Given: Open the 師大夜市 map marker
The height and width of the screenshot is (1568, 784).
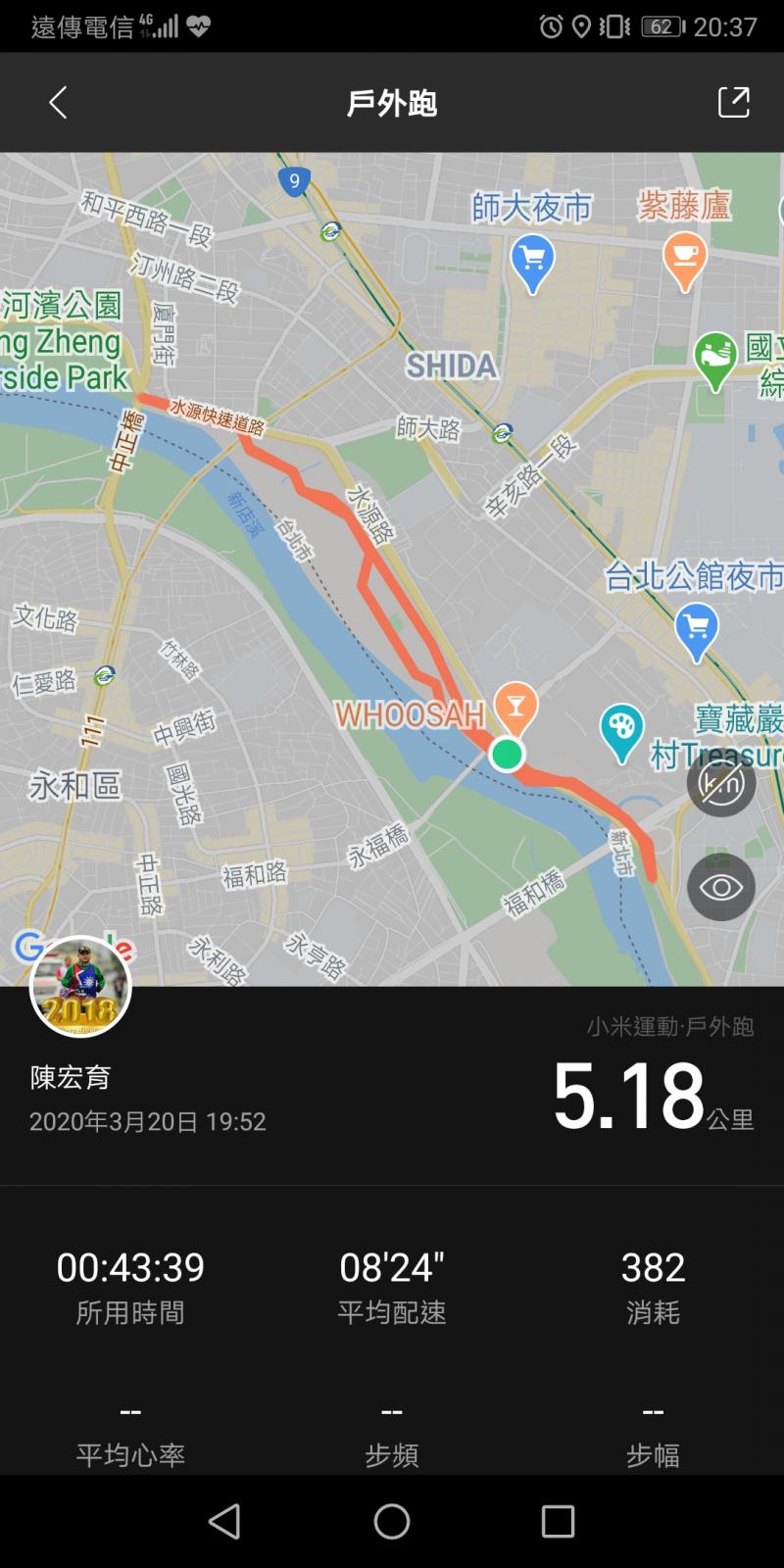Looking at the screenshot, I should pyautogui.click(x=532, y=262).
